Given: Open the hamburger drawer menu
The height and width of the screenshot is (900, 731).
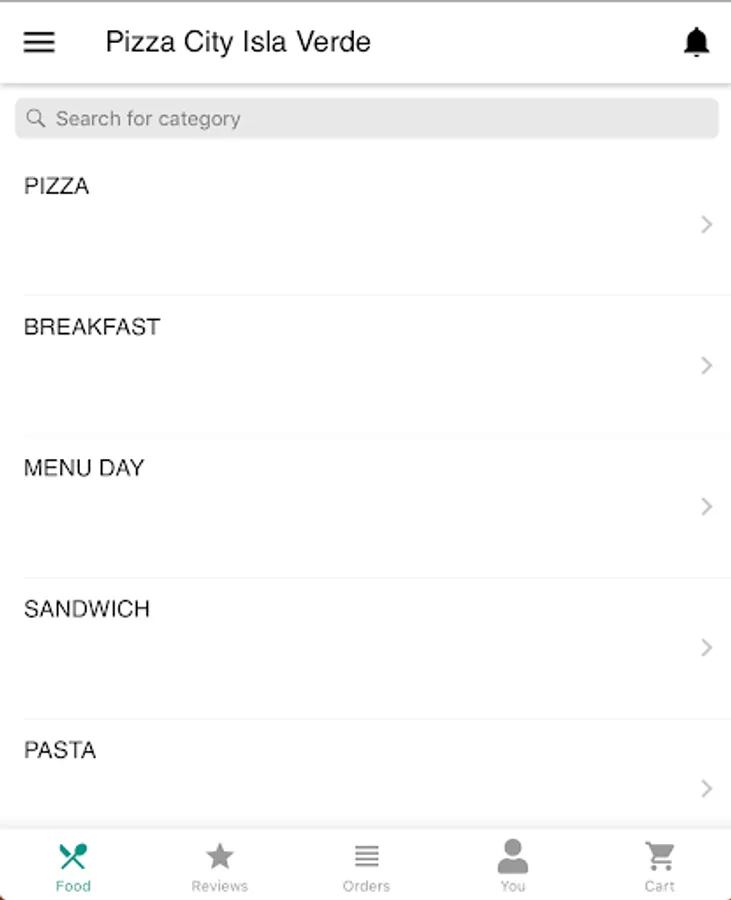Looking at the screenshot, I should (39, 42).
